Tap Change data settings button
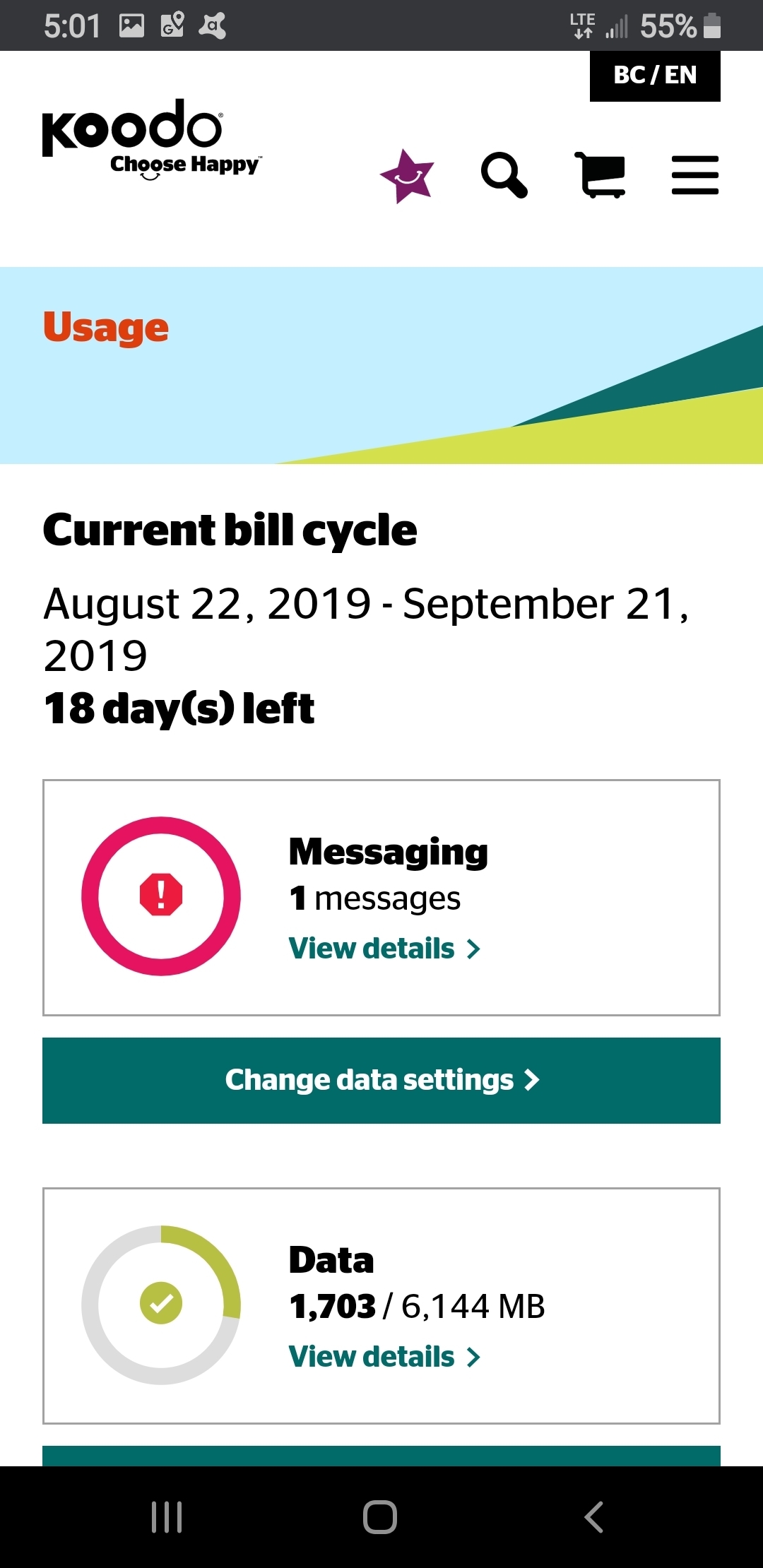Screen dimensions: 763x1568 click(x=381, y=1081)
